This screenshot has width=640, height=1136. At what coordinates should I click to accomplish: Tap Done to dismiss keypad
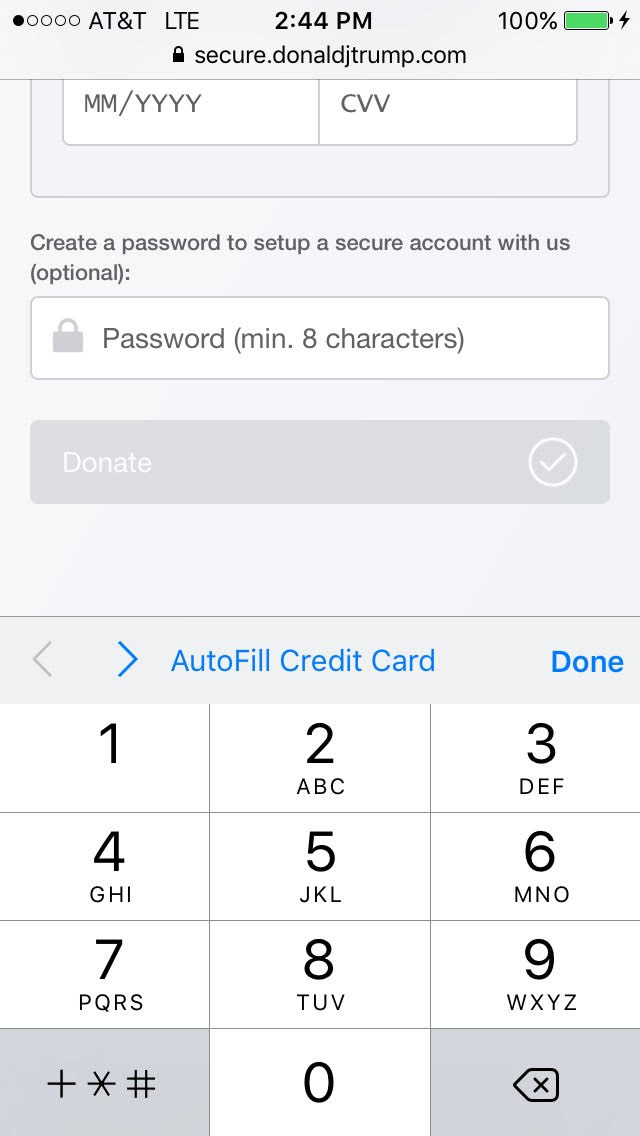coord(587,661)
